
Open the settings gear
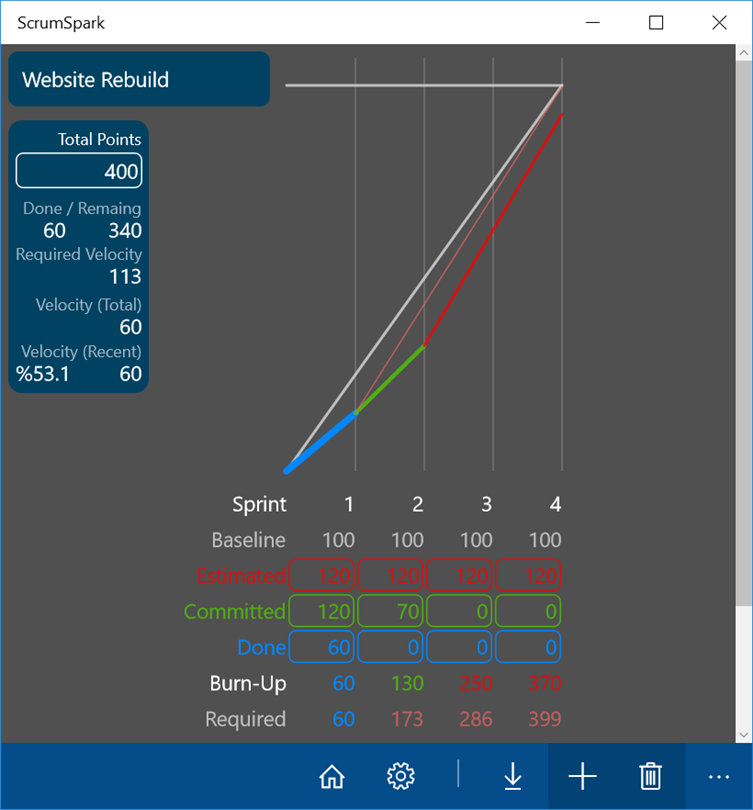(400, 776)
